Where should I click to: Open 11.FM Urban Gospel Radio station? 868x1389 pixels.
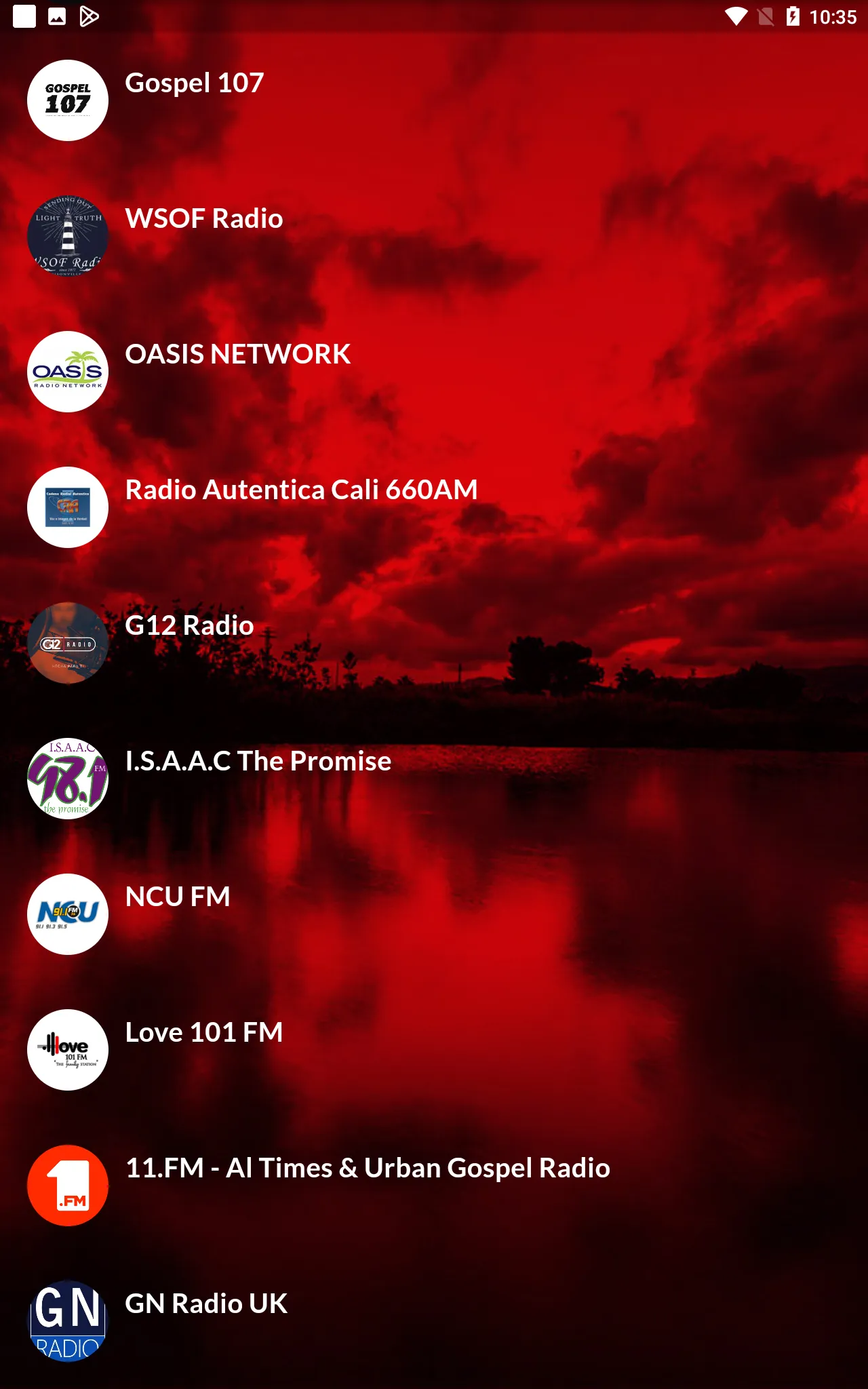(x=434, y=1186)
